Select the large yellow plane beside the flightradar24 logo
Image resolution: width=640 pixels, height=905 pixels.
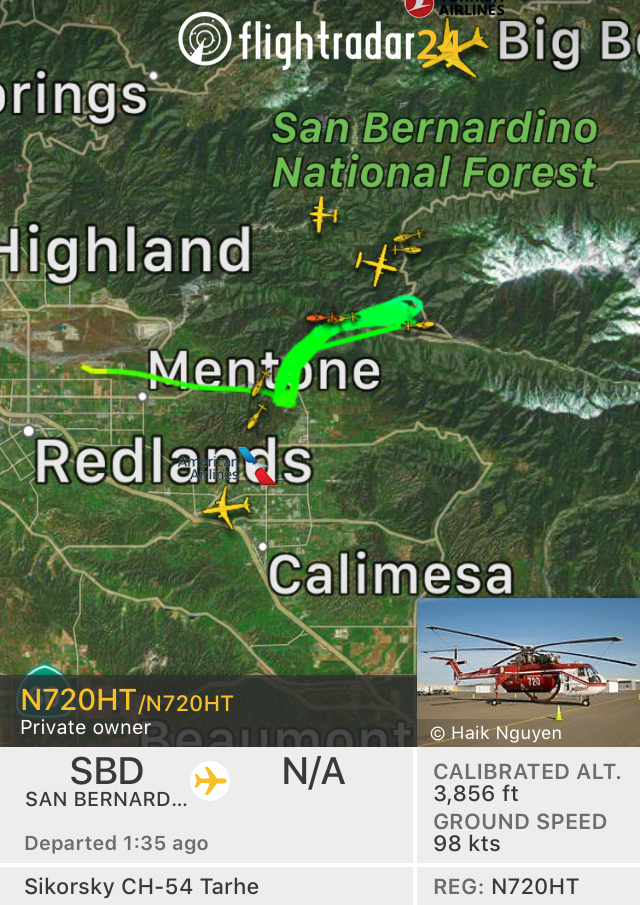tap(455, 48)
